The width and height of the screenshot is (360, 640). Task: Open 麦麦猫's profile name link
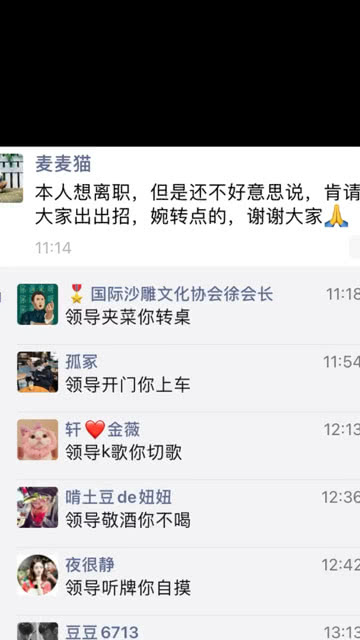(63, 164)
